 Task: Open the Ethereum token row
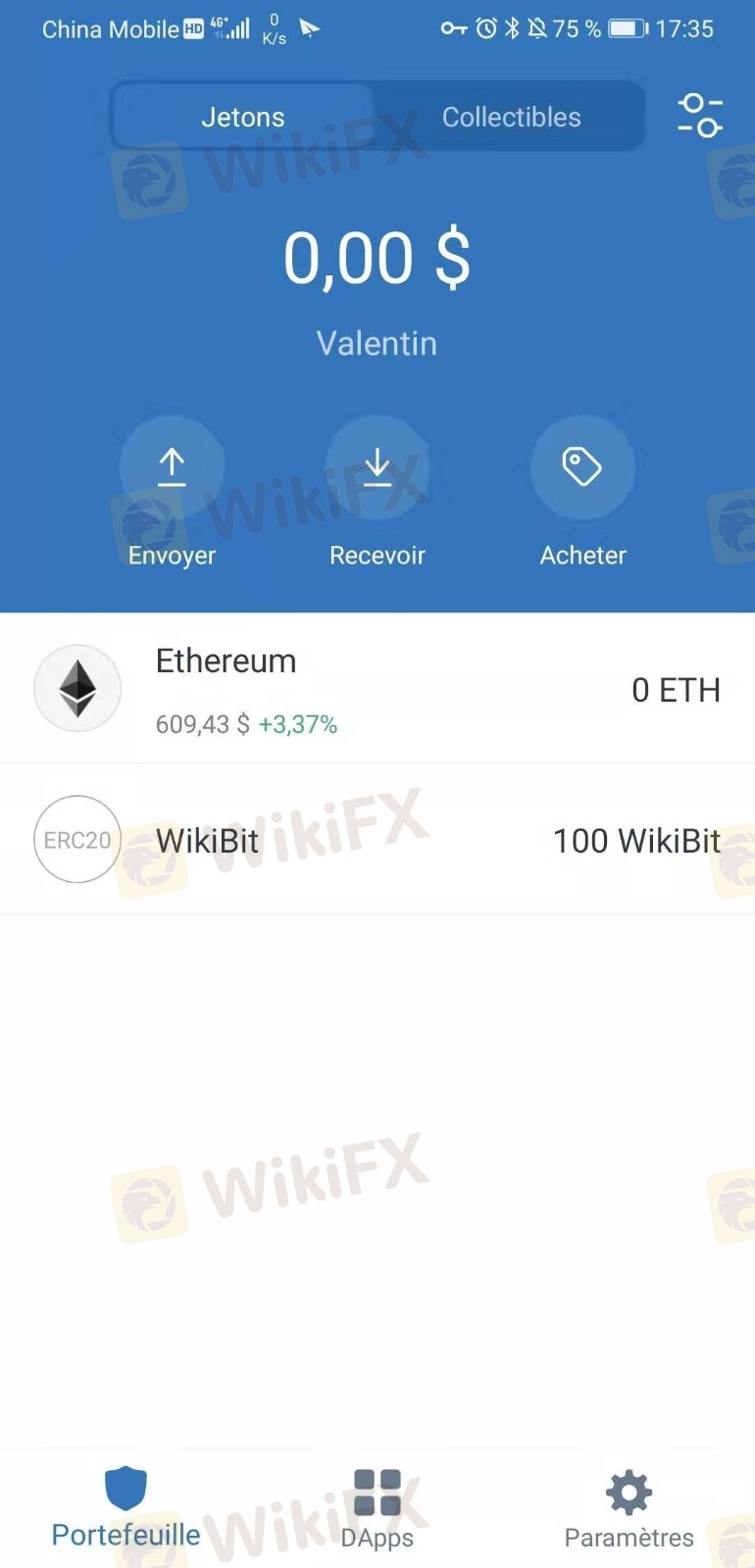[x=377, y=689]
